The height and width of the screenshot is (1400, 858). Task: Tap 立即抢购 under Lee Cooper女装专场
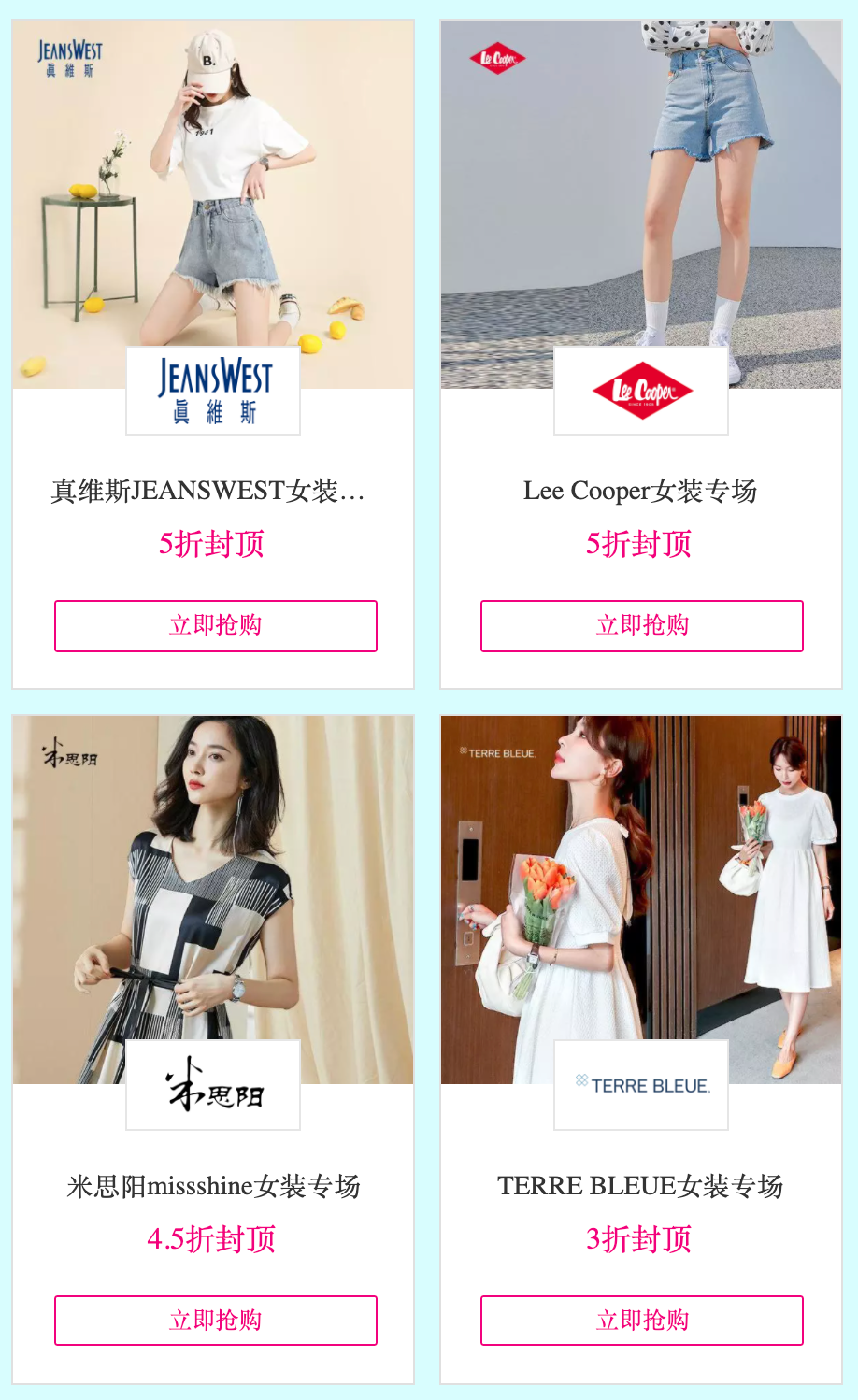(641, 625)
